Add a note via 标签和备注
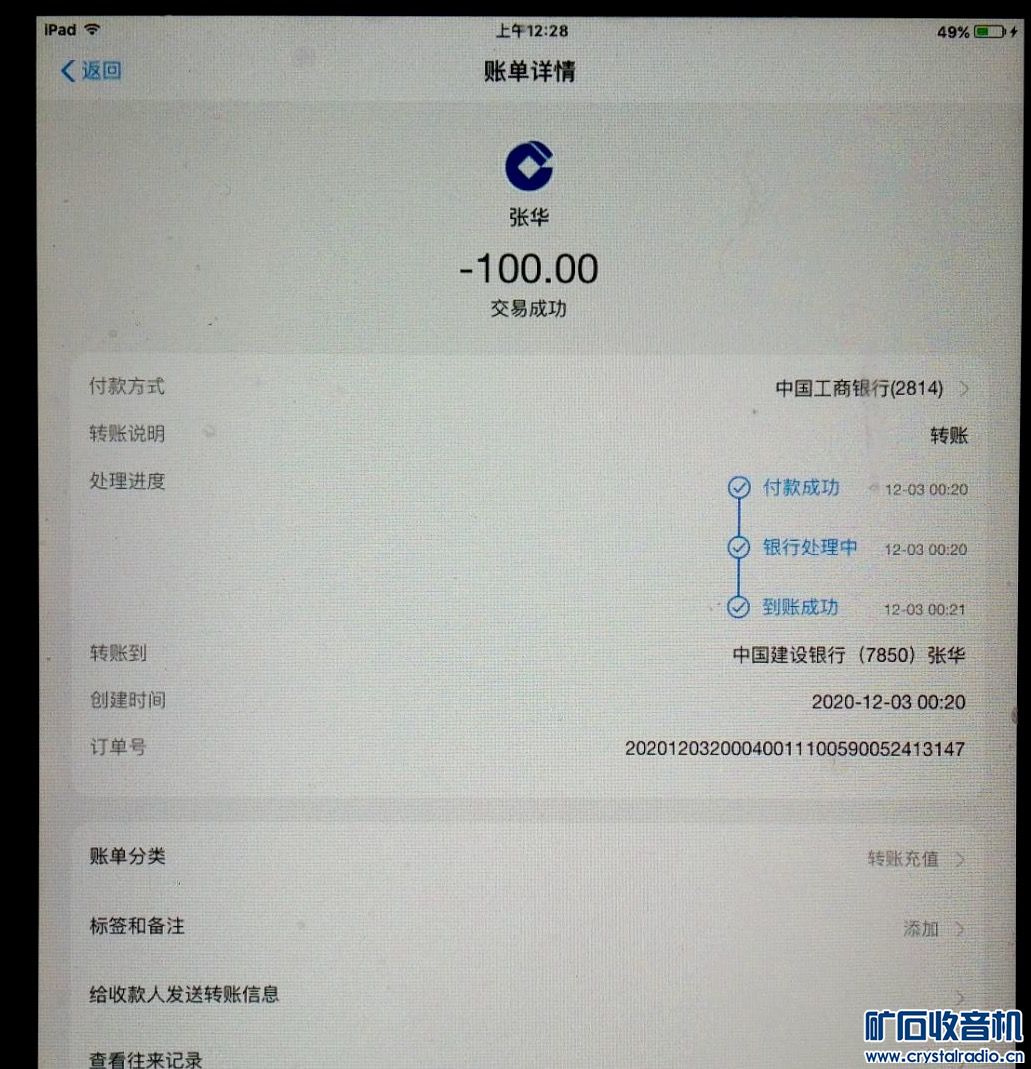 point(527,928)
